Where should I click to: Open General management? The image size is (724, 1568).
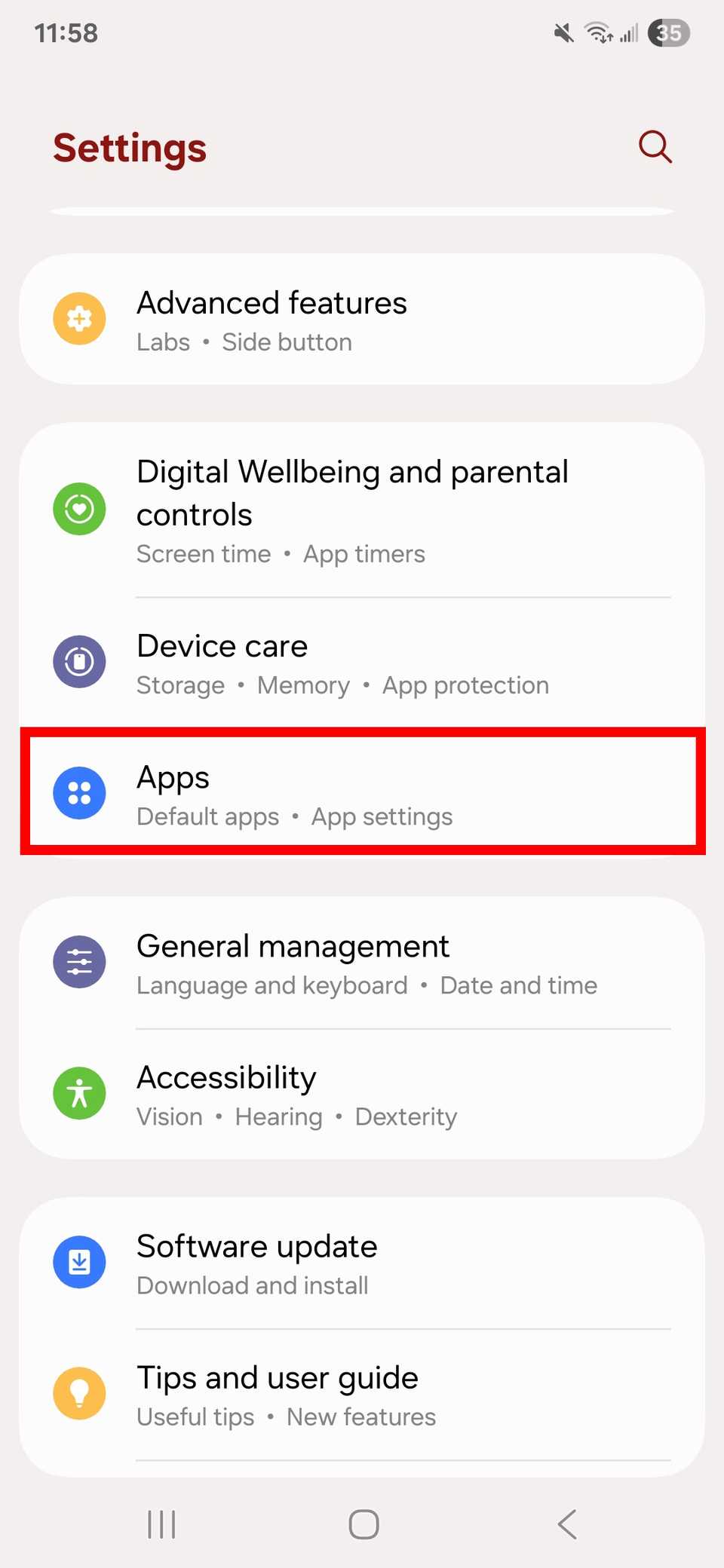(362, 963)
